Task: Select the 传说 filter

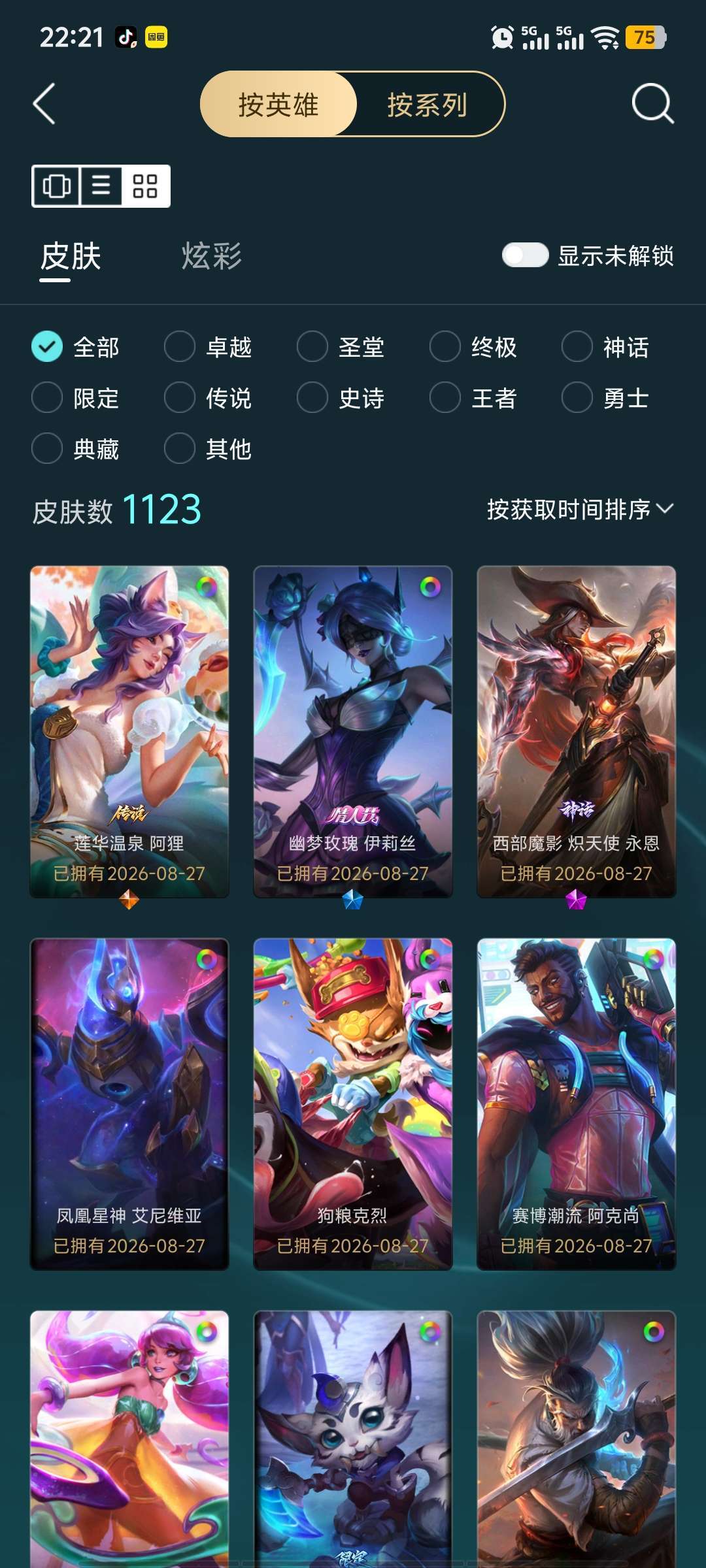Action: click(x=209, y=398)
